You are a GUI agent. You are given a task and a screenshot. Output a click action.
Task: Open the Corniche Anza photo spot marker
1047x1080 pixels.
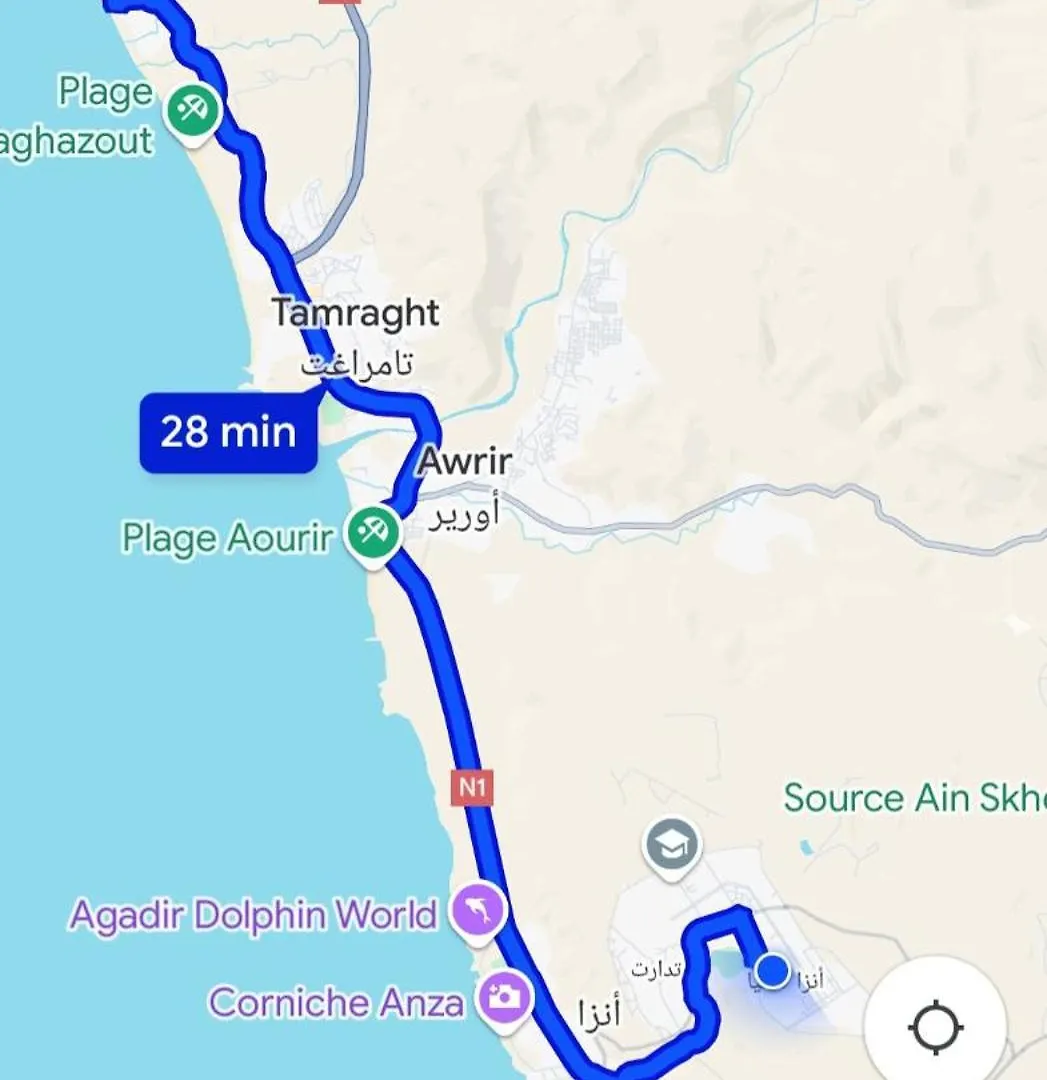[x=506, y=995]
